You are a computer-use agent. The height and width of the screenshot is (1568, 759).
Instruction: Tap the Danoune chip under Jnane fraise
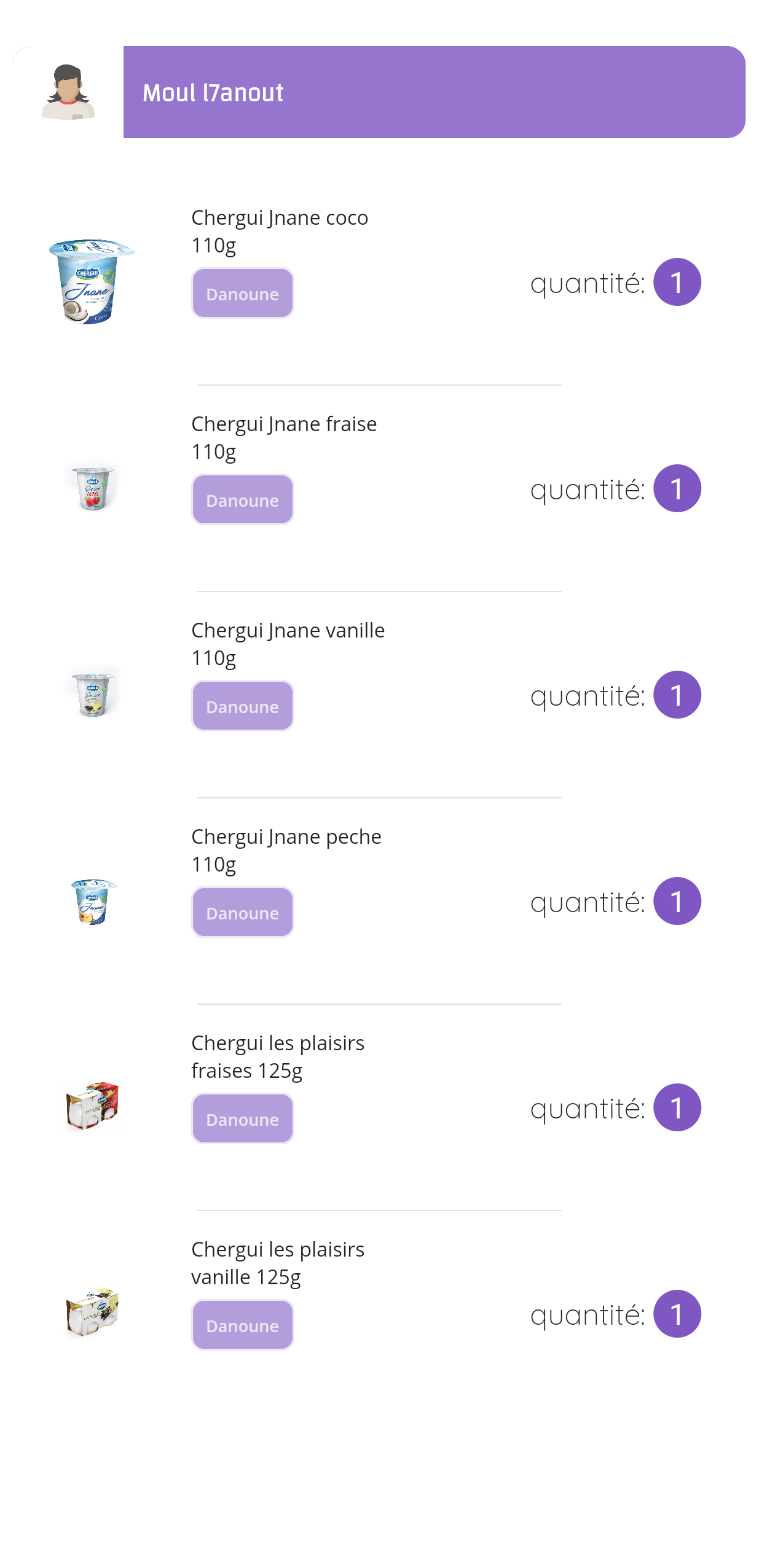(x=243, y=500)
